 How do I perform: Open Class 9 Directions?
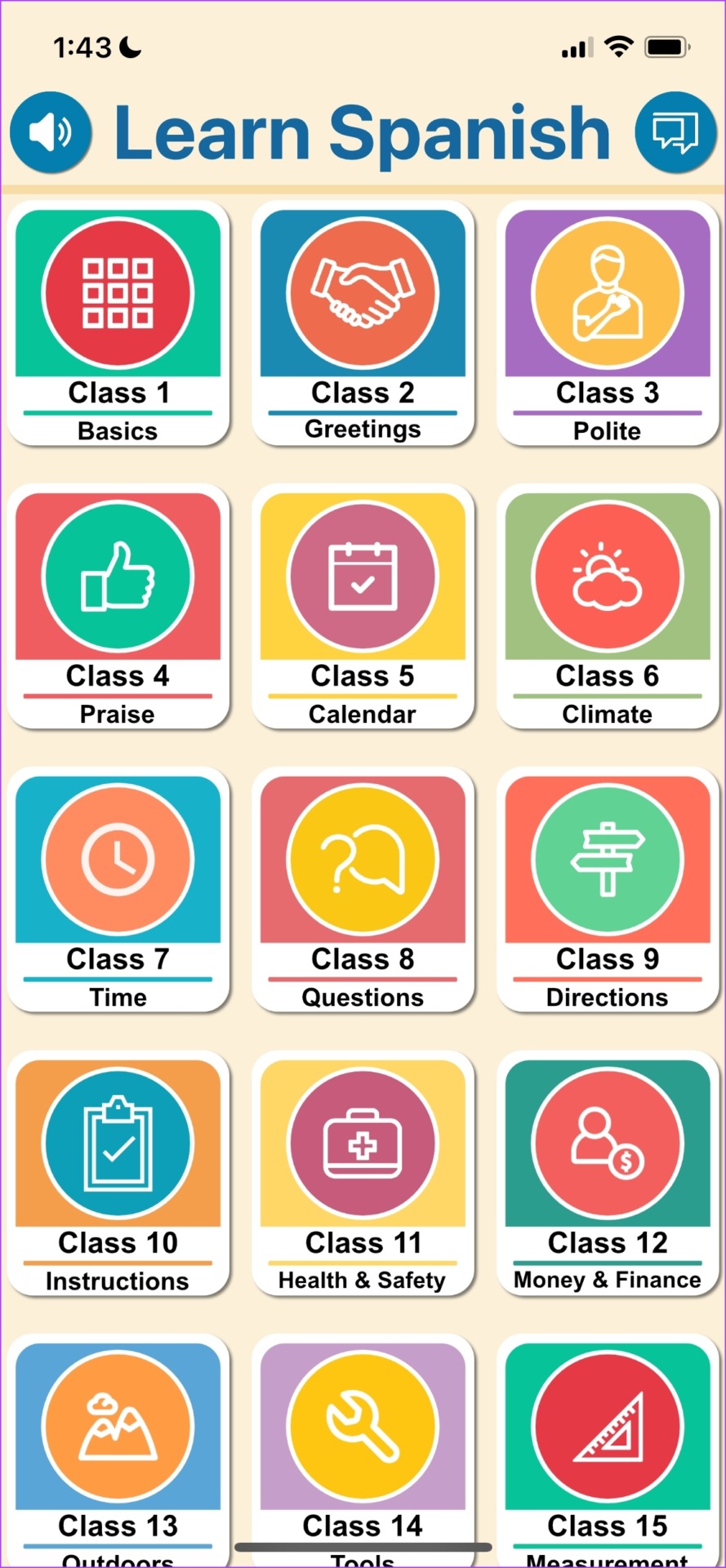607,890
